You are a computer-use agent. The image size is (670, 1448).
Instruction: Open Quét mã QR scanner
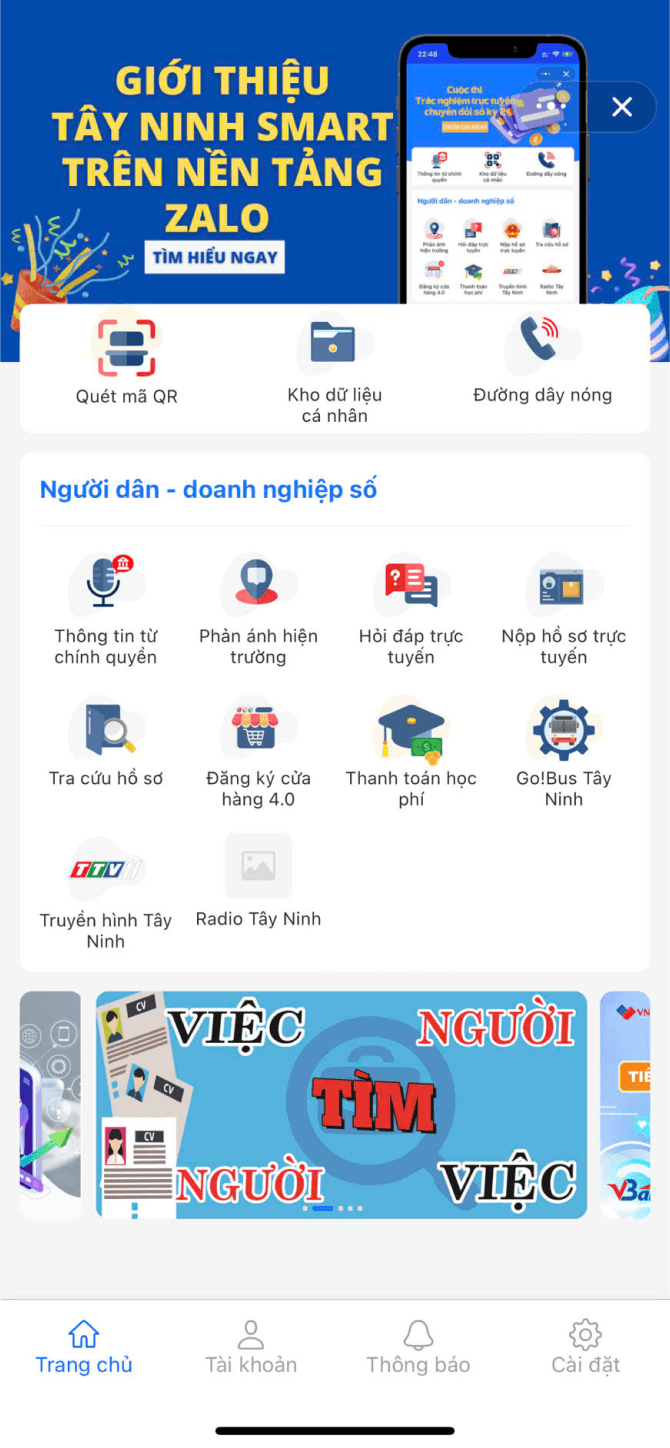coord(126,361)
